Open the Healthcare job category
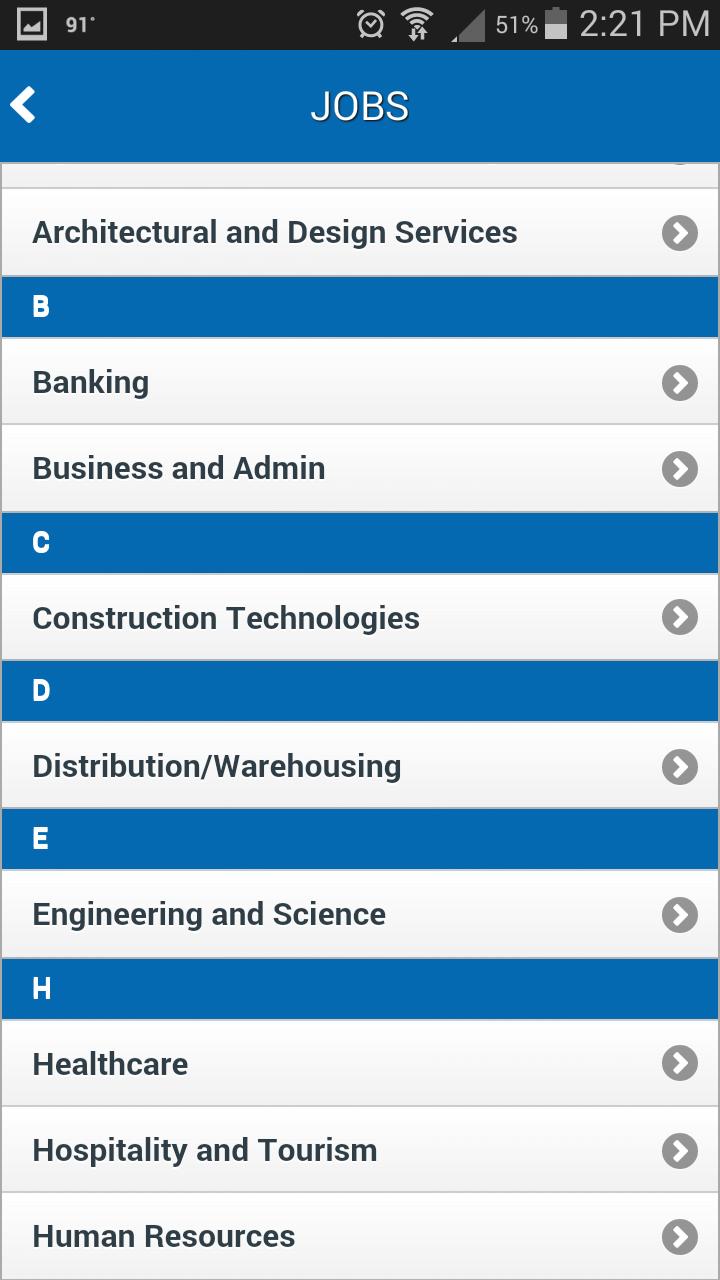The image size is (720, 1280). 359,1063
